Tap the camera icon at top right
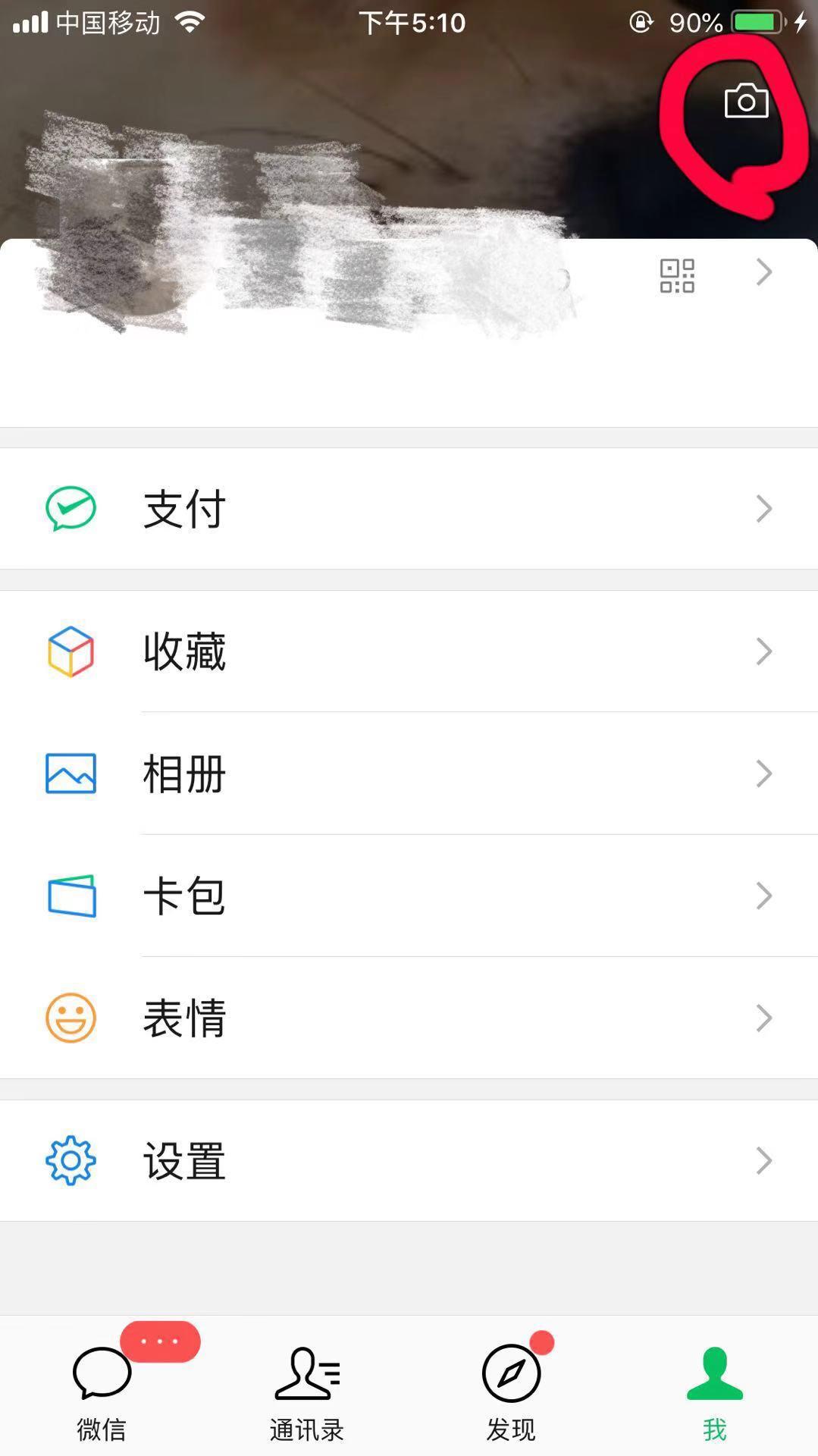The image size is (818, 1456). pyautogui.click(x=746, y=101)
